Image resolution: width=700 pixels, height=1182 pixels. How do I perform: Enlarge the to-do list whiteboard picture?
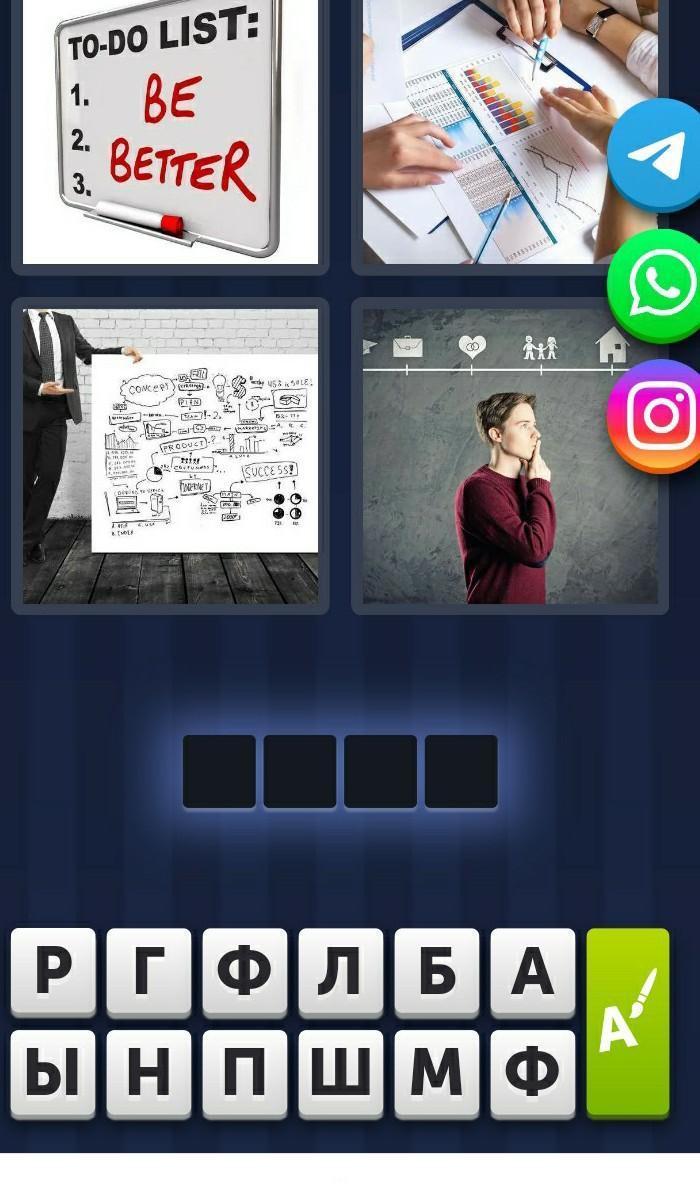[x=170, y=132]
